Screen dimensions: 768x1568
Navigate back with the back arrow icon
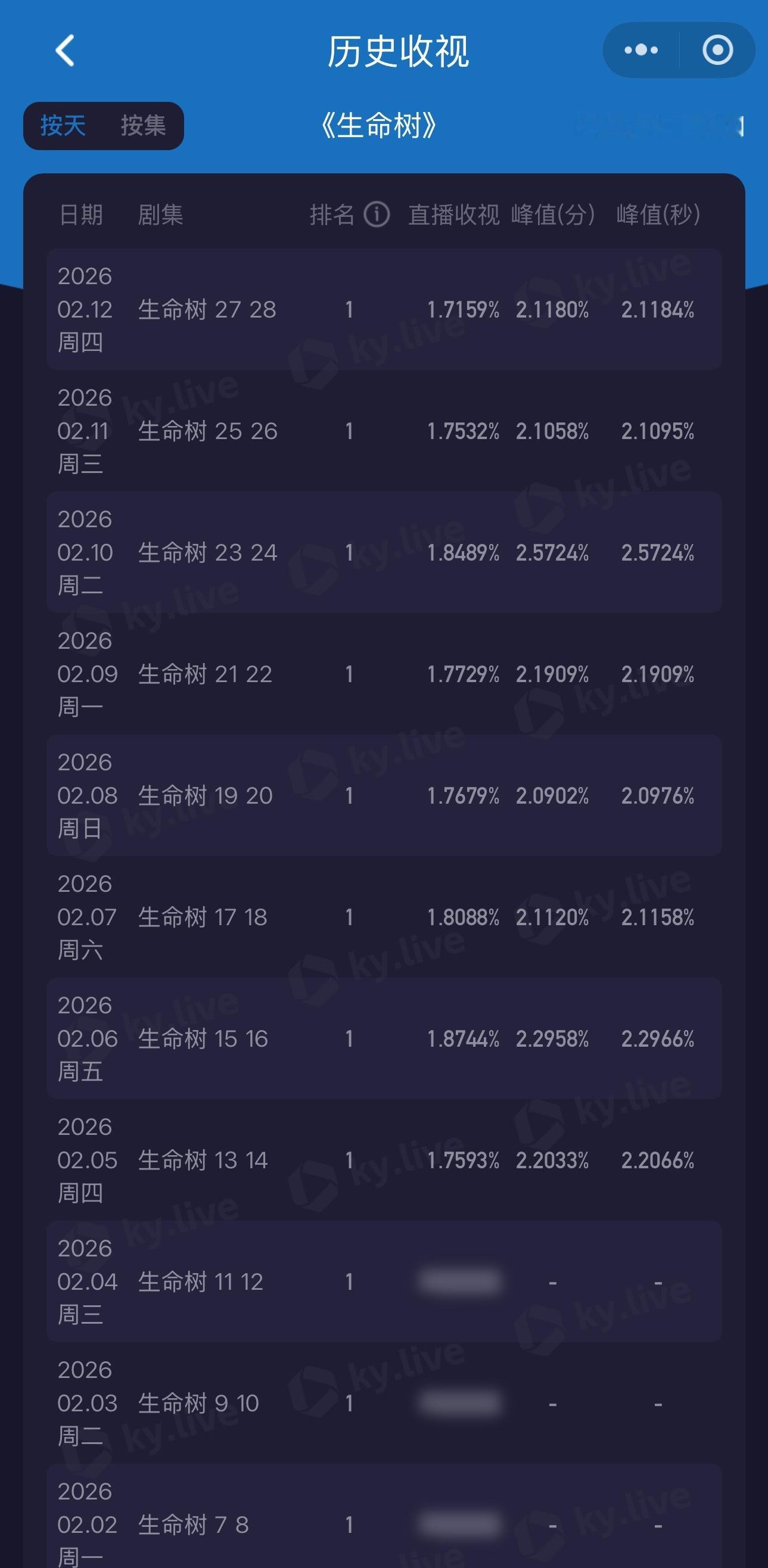point(64,51)
